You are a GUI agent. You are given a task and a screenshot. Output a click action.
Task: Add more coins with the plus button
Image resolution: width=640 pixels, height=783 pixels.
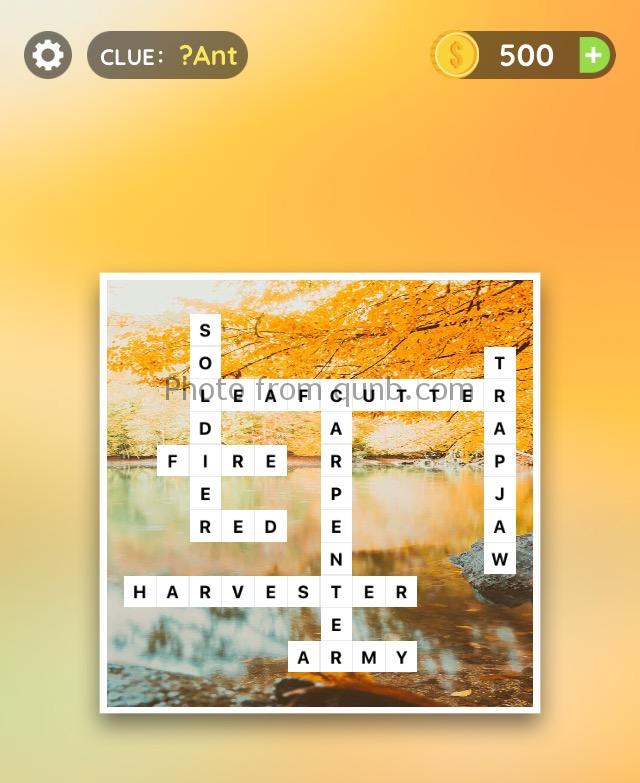594,55
